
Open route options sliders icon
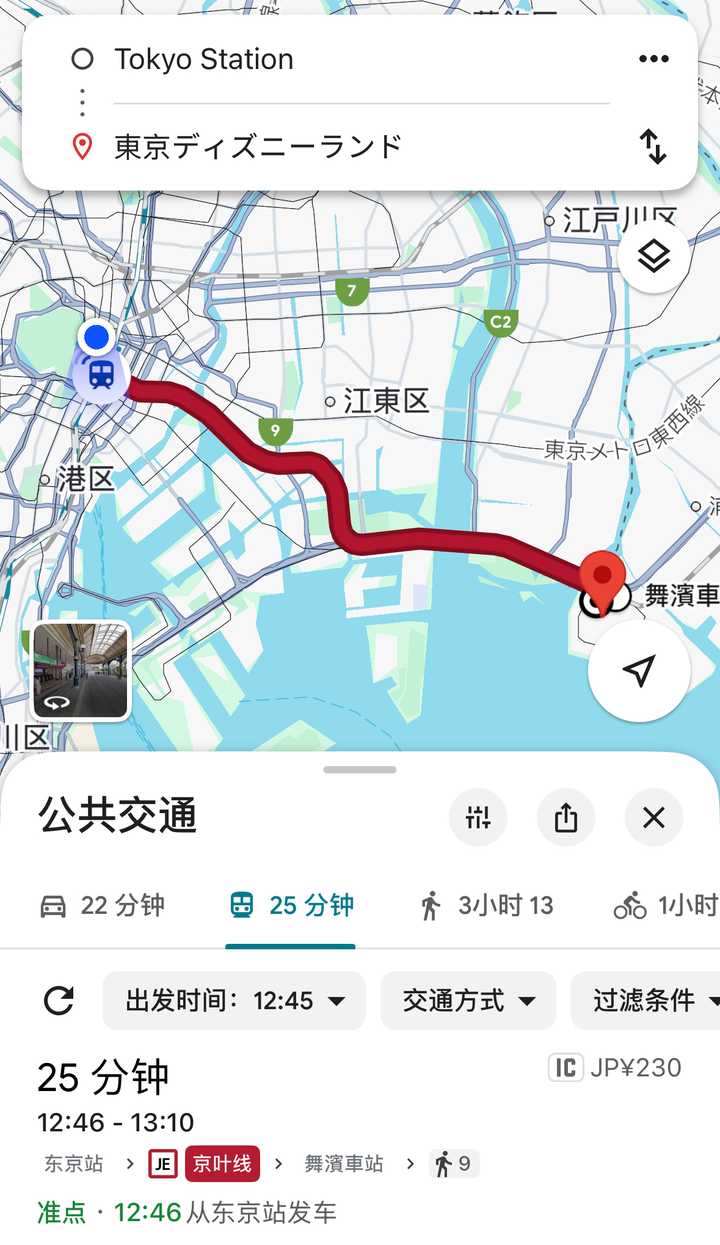click(x=478, y=818)
